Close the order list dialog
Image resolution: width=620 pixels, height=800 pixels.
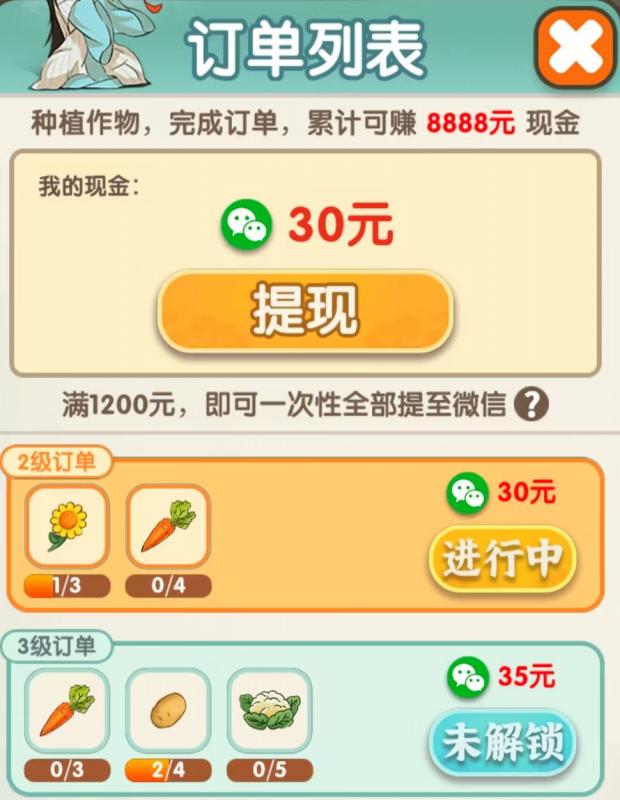(x=575, y=47)
